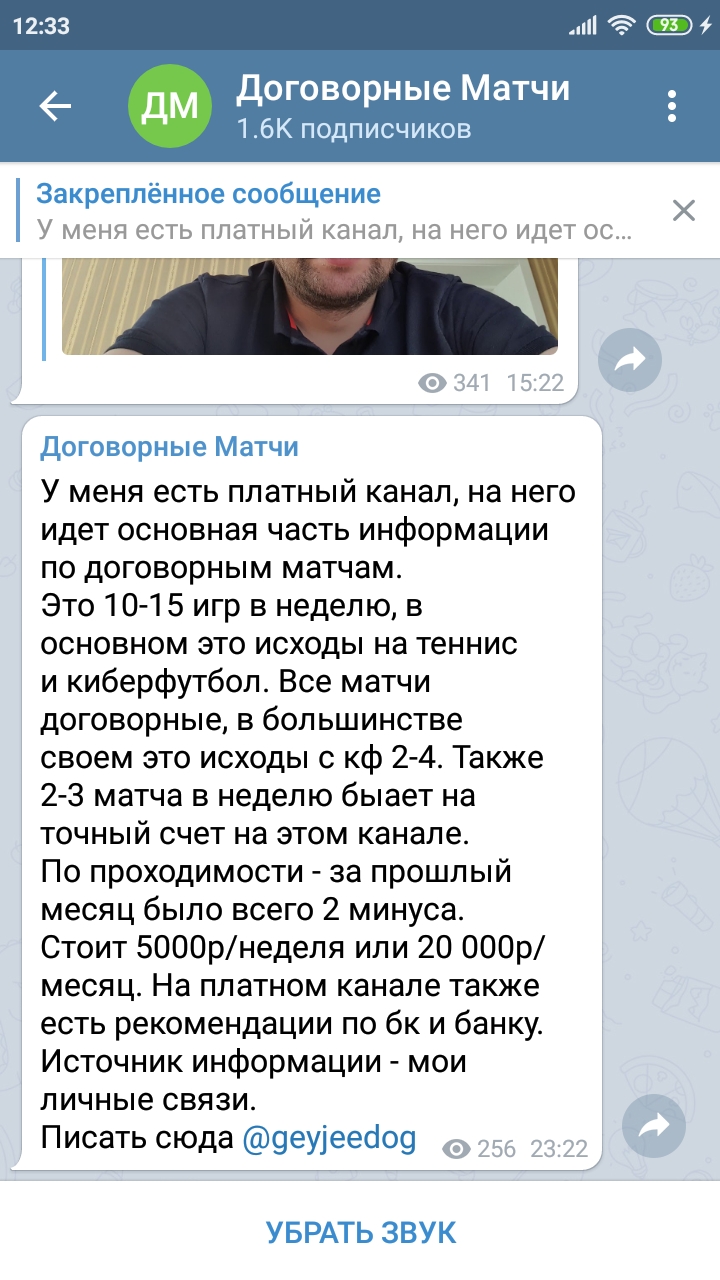Open the photo in the top post

(310, 305)
